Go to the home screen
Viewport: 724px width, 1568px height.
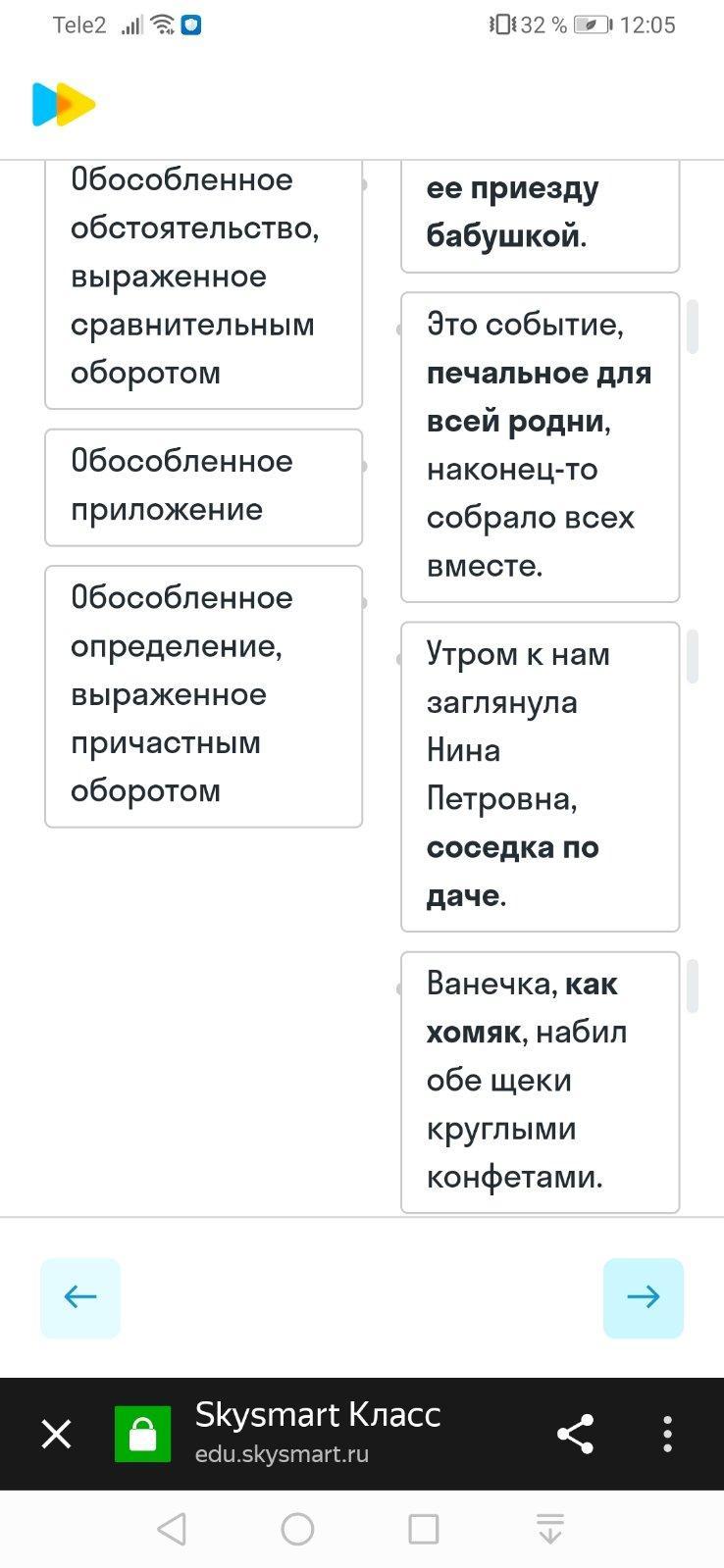tap(297, 1529)
